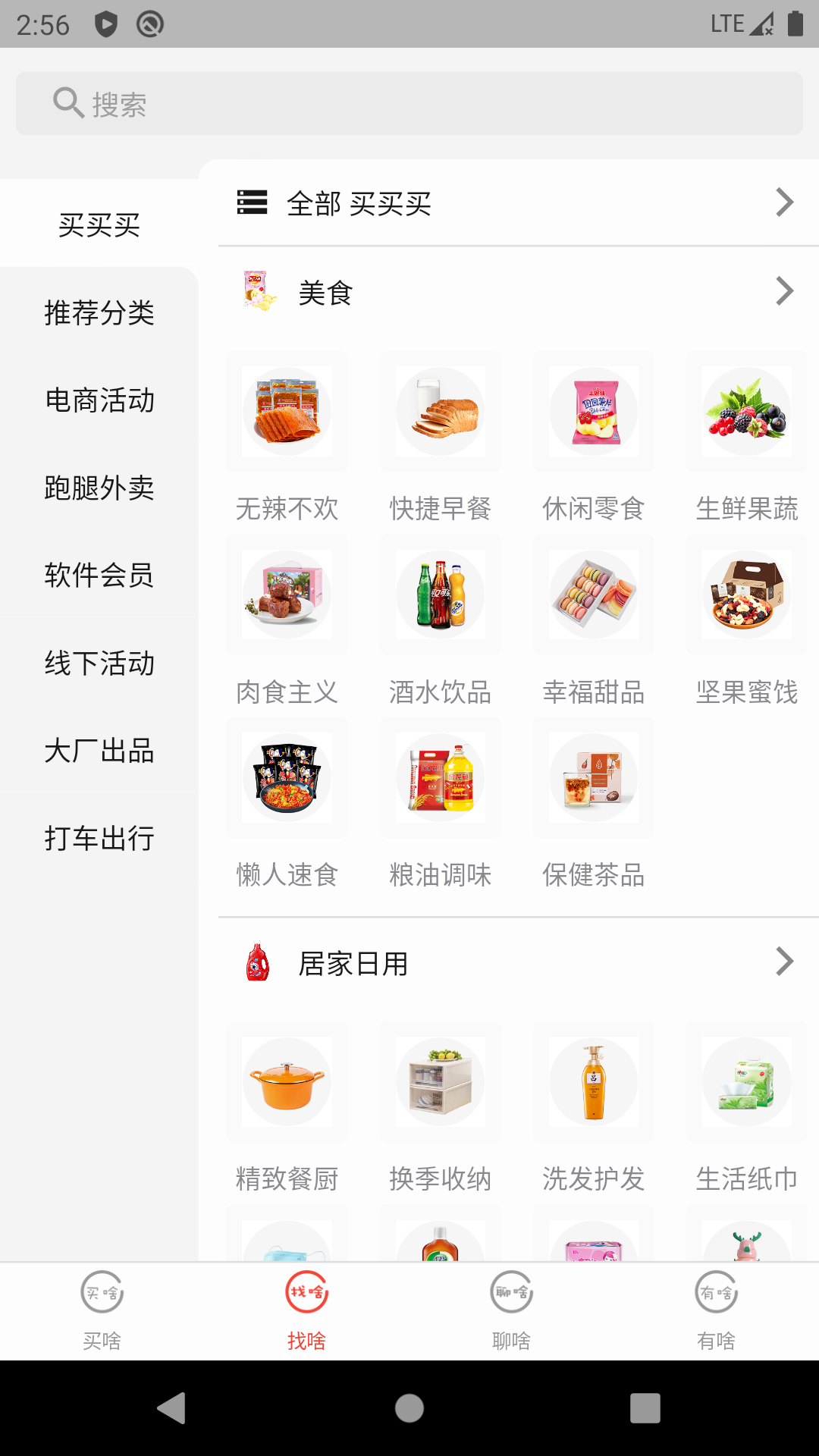Open the 跑腿外卖 category
The height and width of the screenshot is (1456, 819).
(99, 490)
